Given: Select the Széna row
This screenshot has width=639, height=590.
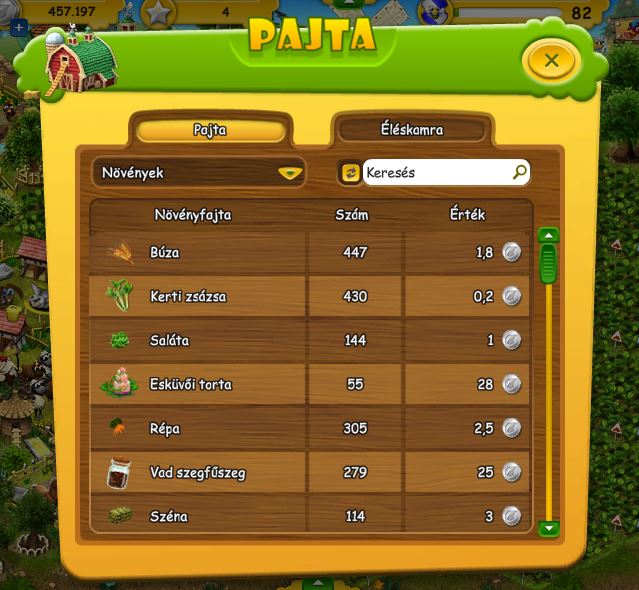Looking at the screenshot, I should click(x=310, y=517).
